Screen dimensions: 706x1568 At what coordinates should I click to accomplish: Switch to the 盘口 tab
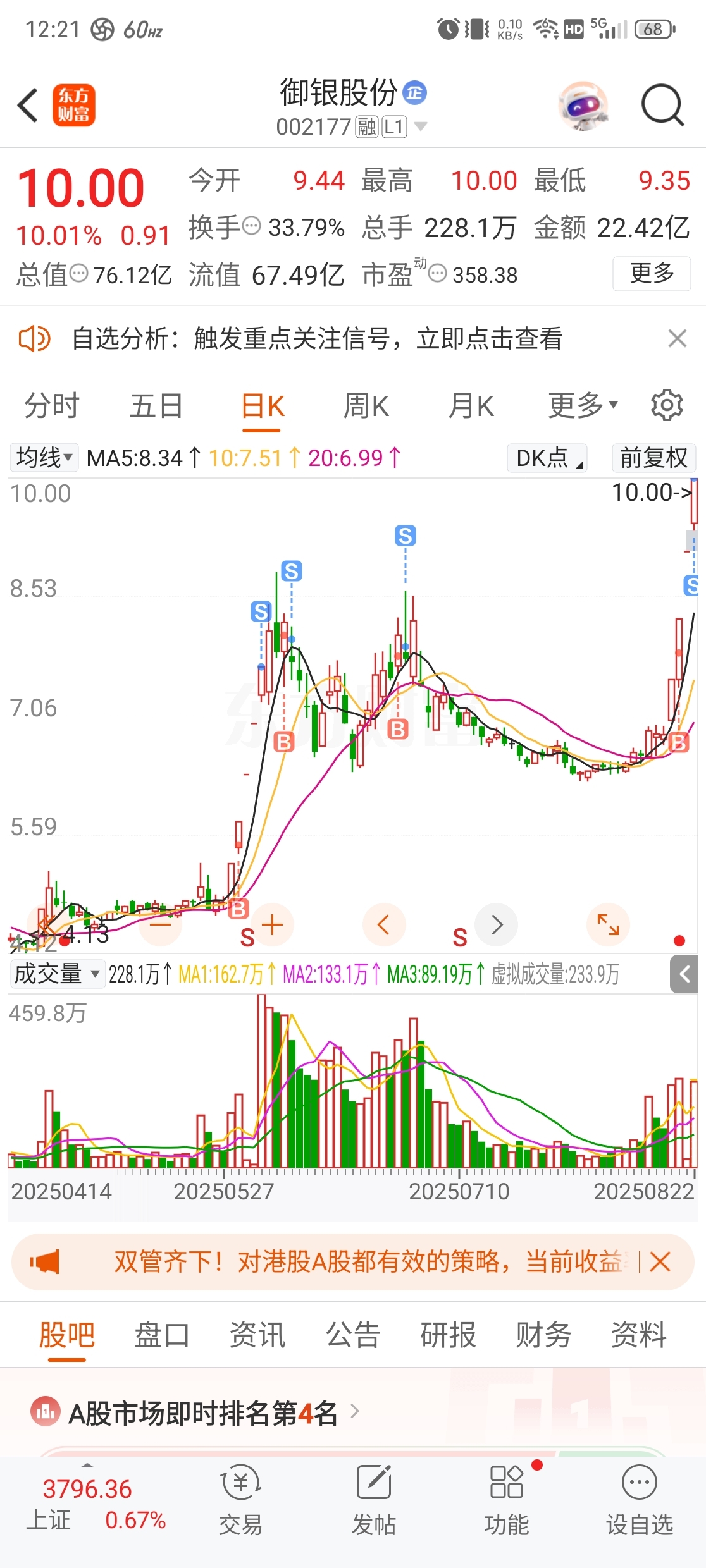(x=162, y=1335)
